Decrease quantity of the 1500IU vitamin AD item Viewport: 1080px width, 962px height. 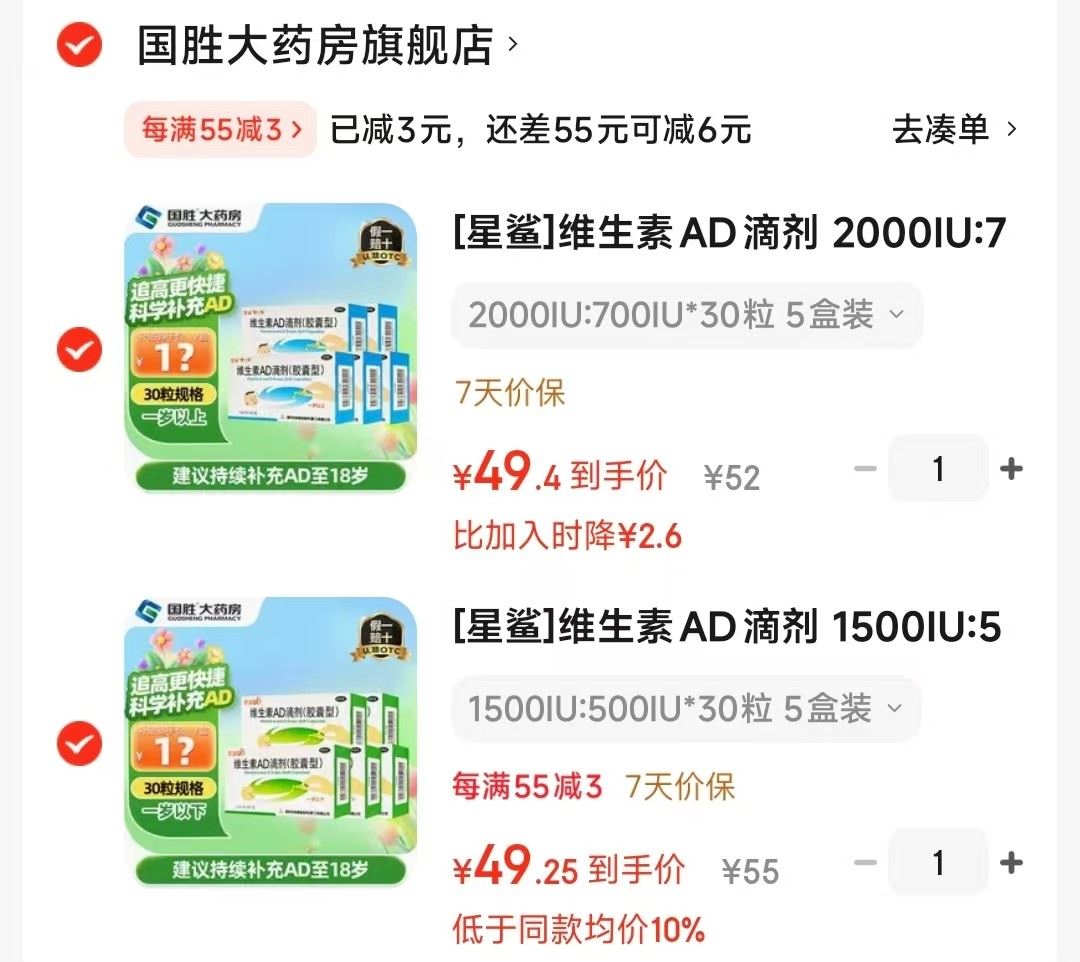[865, 863]
